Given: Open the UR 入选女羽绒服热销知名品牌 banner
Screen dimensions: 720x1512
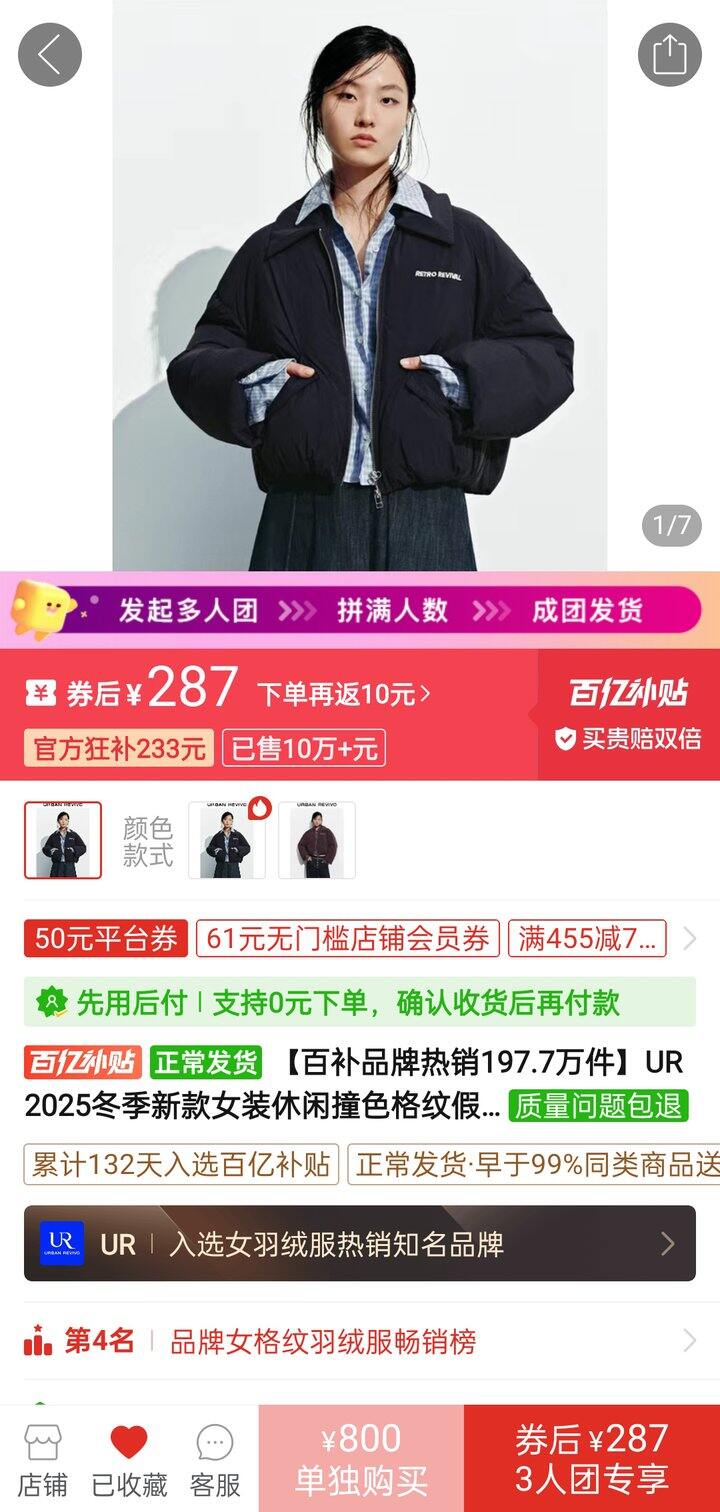Looking at the screenshot, I should click(360, 1243).
